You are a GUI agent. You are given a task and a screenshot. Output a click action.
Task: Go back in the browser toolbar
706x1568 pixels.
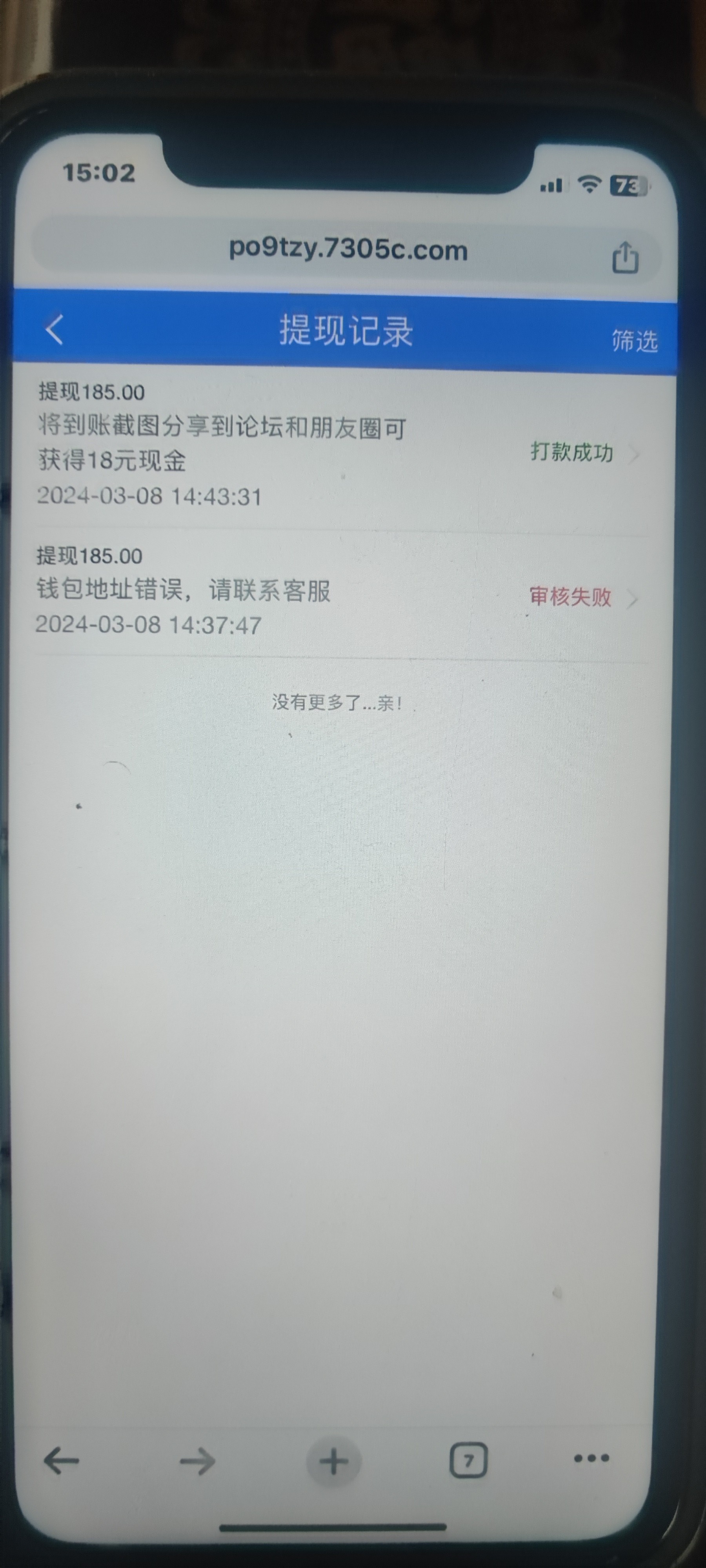62,1460
